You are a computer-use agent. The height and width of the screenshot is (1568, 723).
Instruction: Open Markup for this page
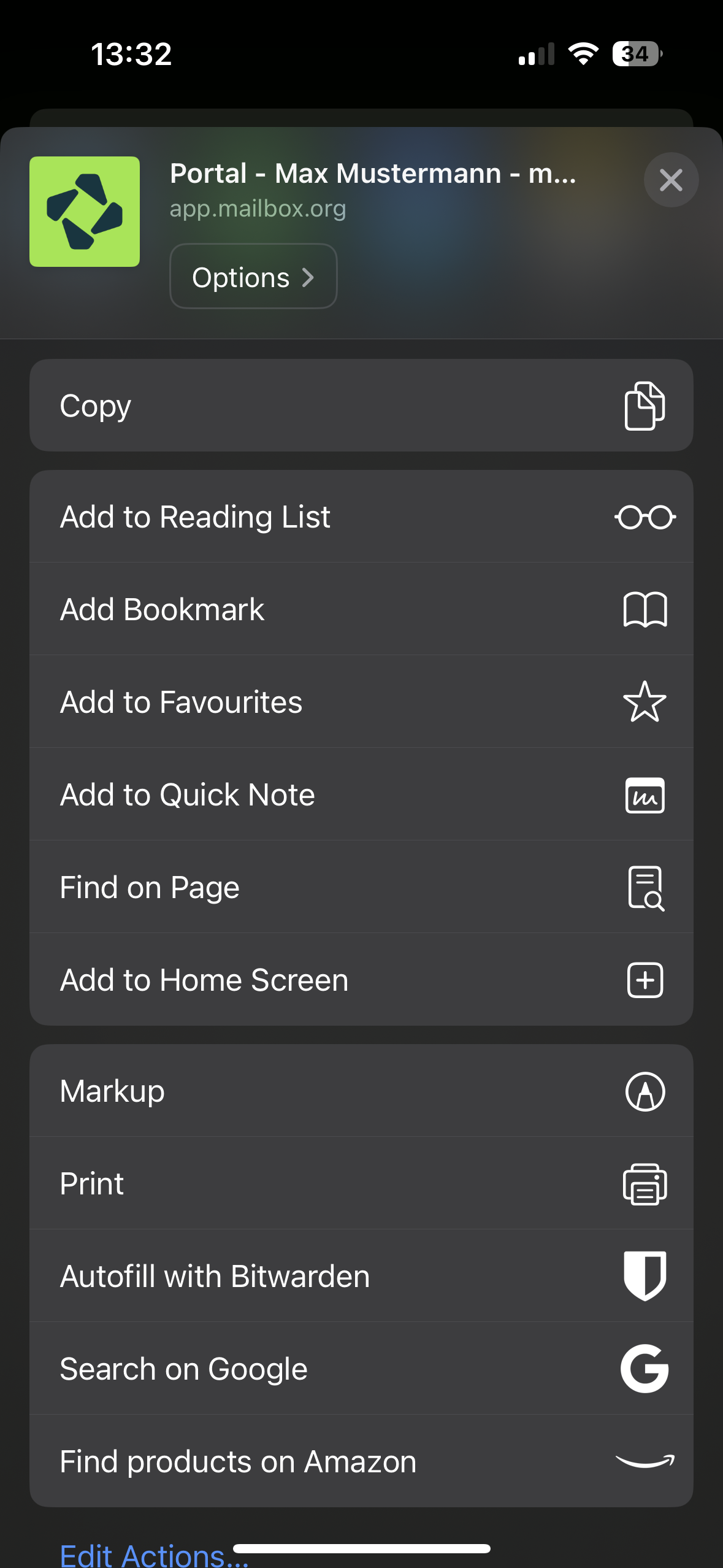tap(361, 1091)
